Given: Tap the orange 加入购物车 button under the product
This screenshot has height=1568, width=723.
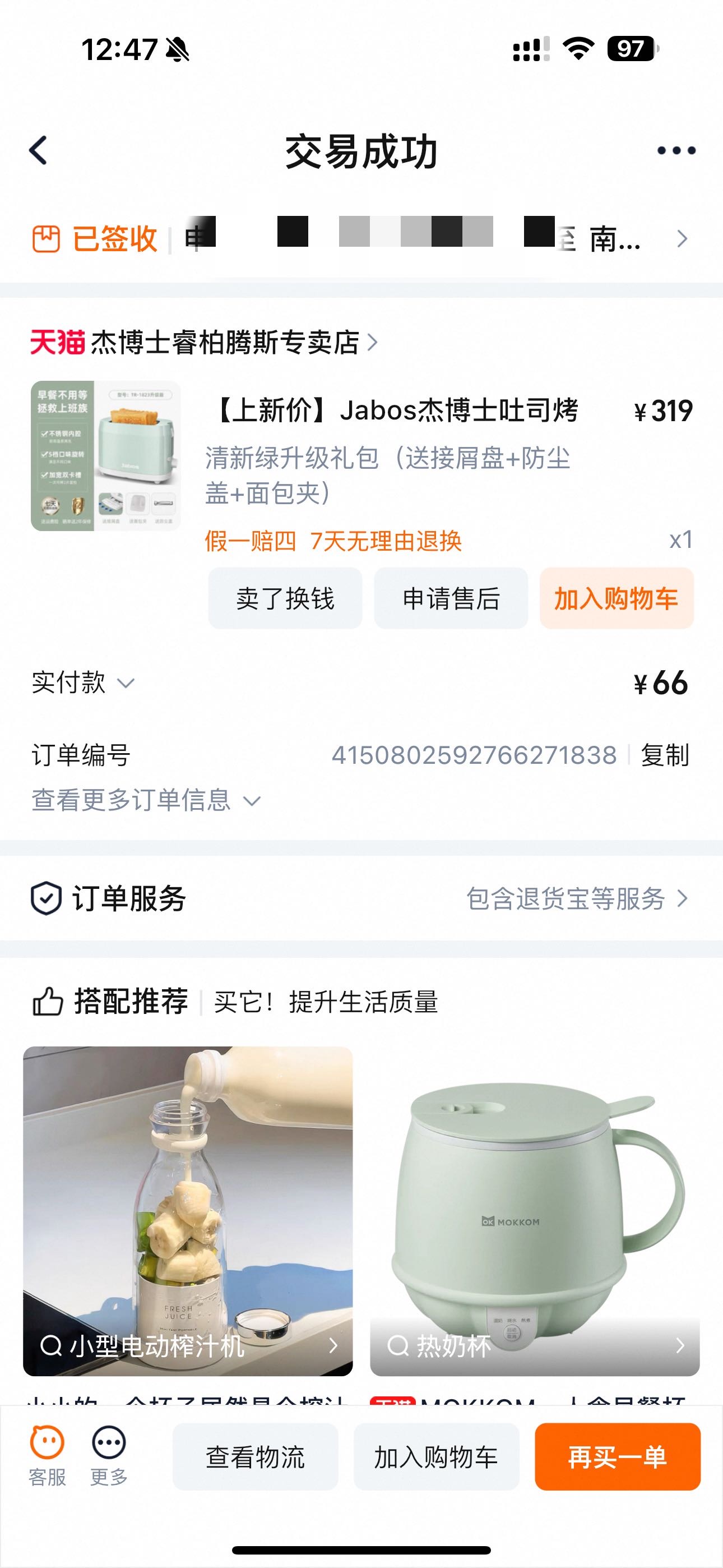Looking at the screenshot, I should 617,598.
